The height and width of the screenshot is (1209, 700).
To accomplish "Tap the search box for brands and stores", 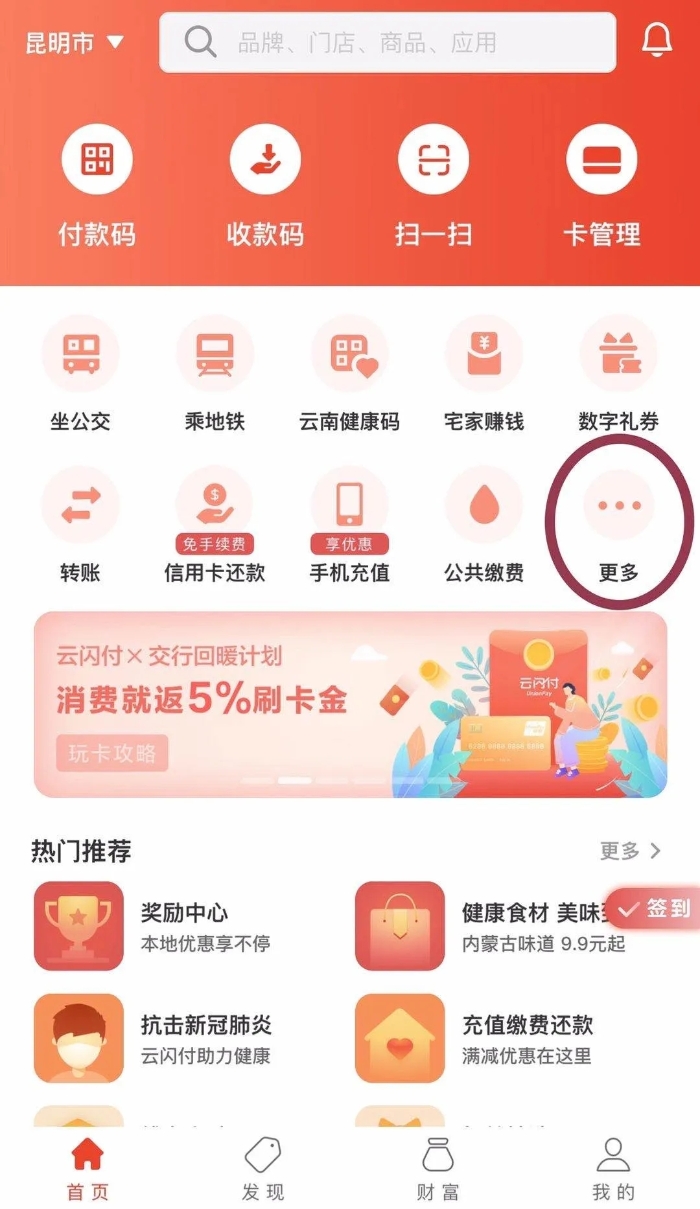I will pos(388,43).
